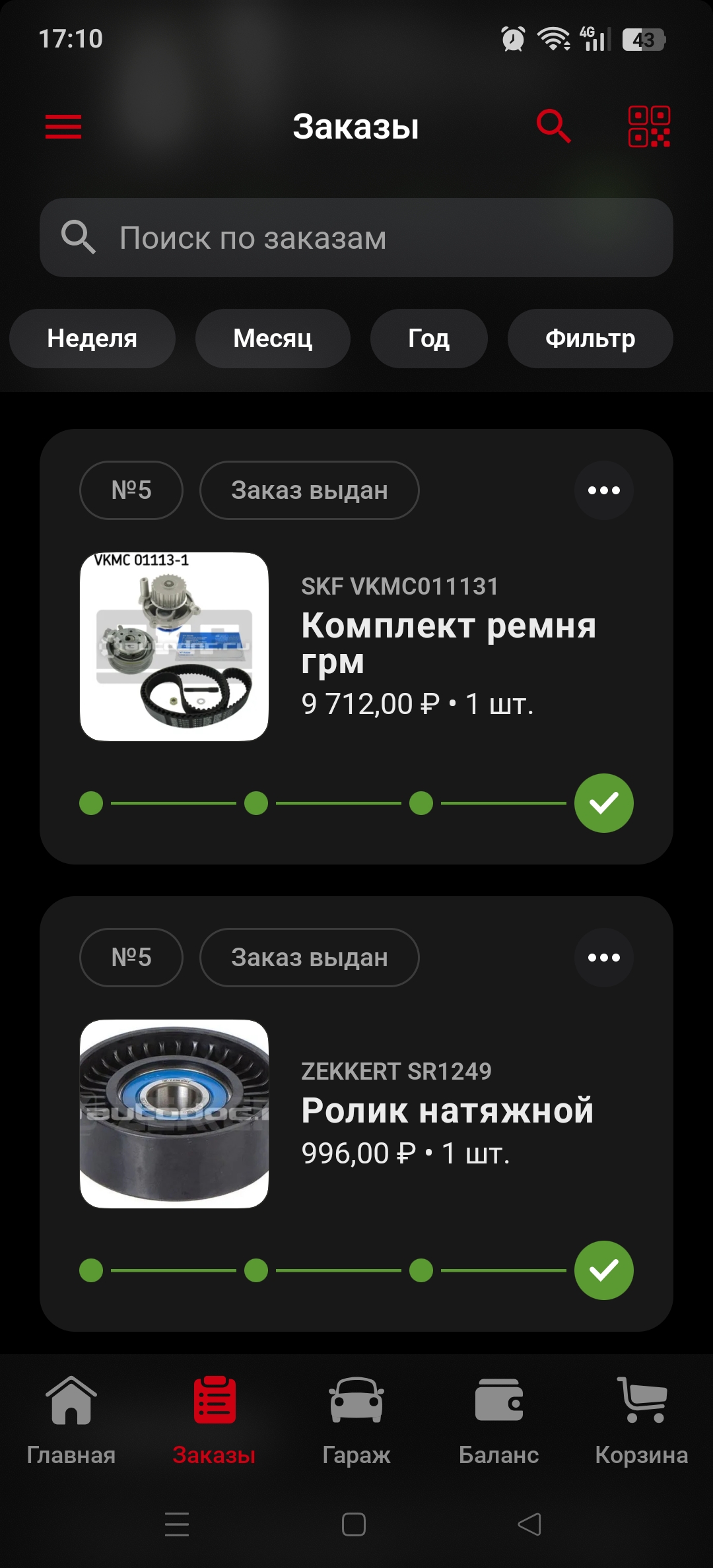Open the QR code scanner
The image size is (713, 1568).
point(649,126)
